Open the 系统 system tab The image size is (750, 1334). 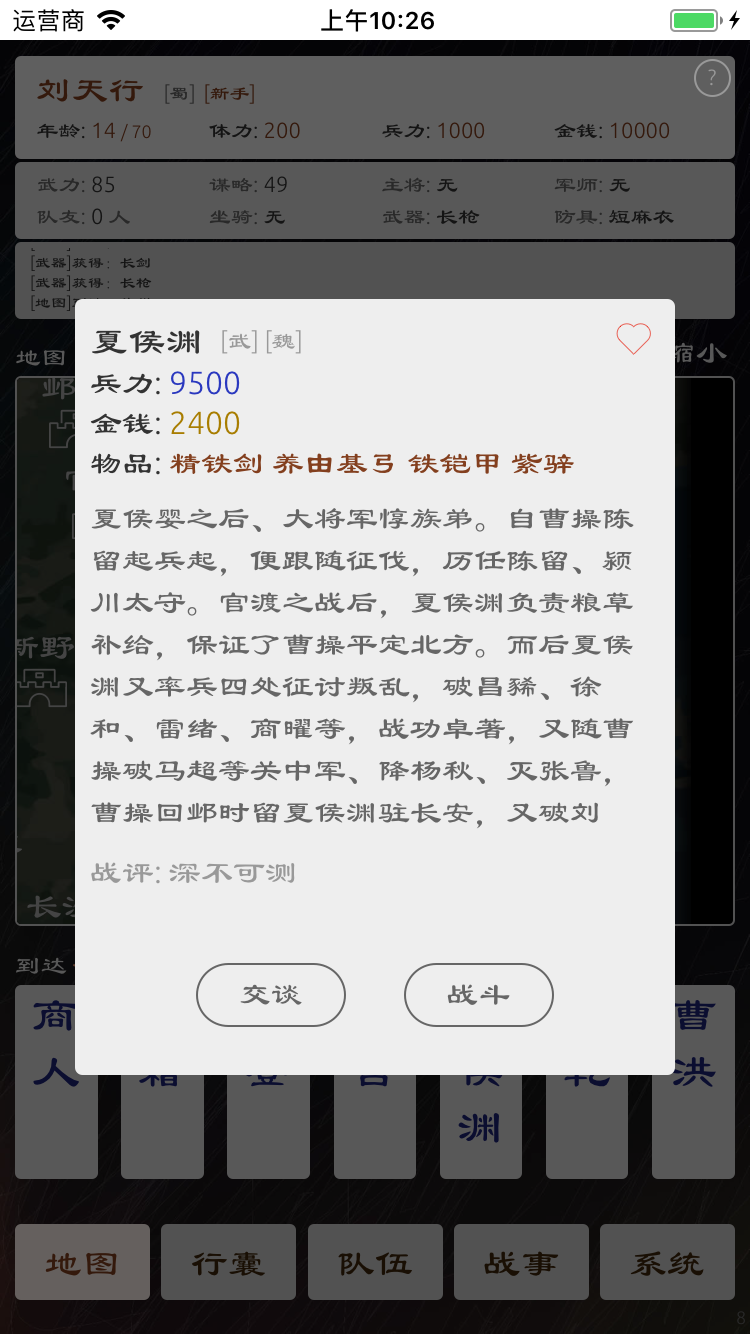tap(667, 1262)
